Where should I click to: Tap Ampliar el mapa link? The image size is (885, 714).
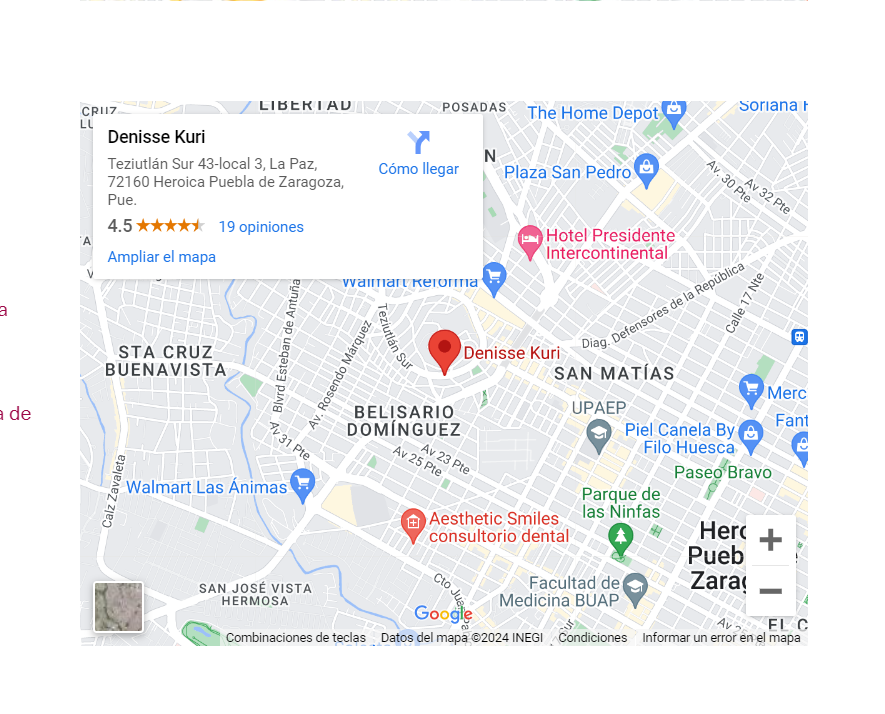coord(162,257)
